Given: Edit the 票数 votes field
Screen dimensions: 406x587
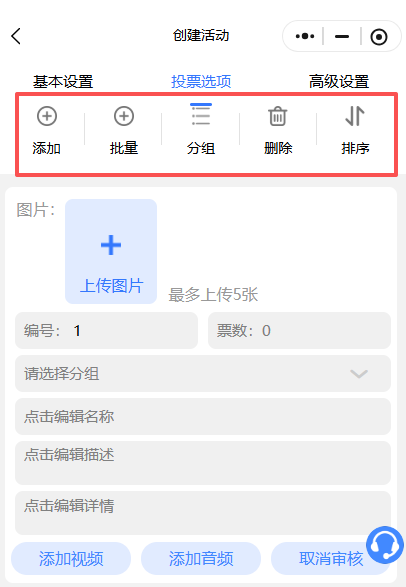Looking at the screenshot, I should point(299,331).
